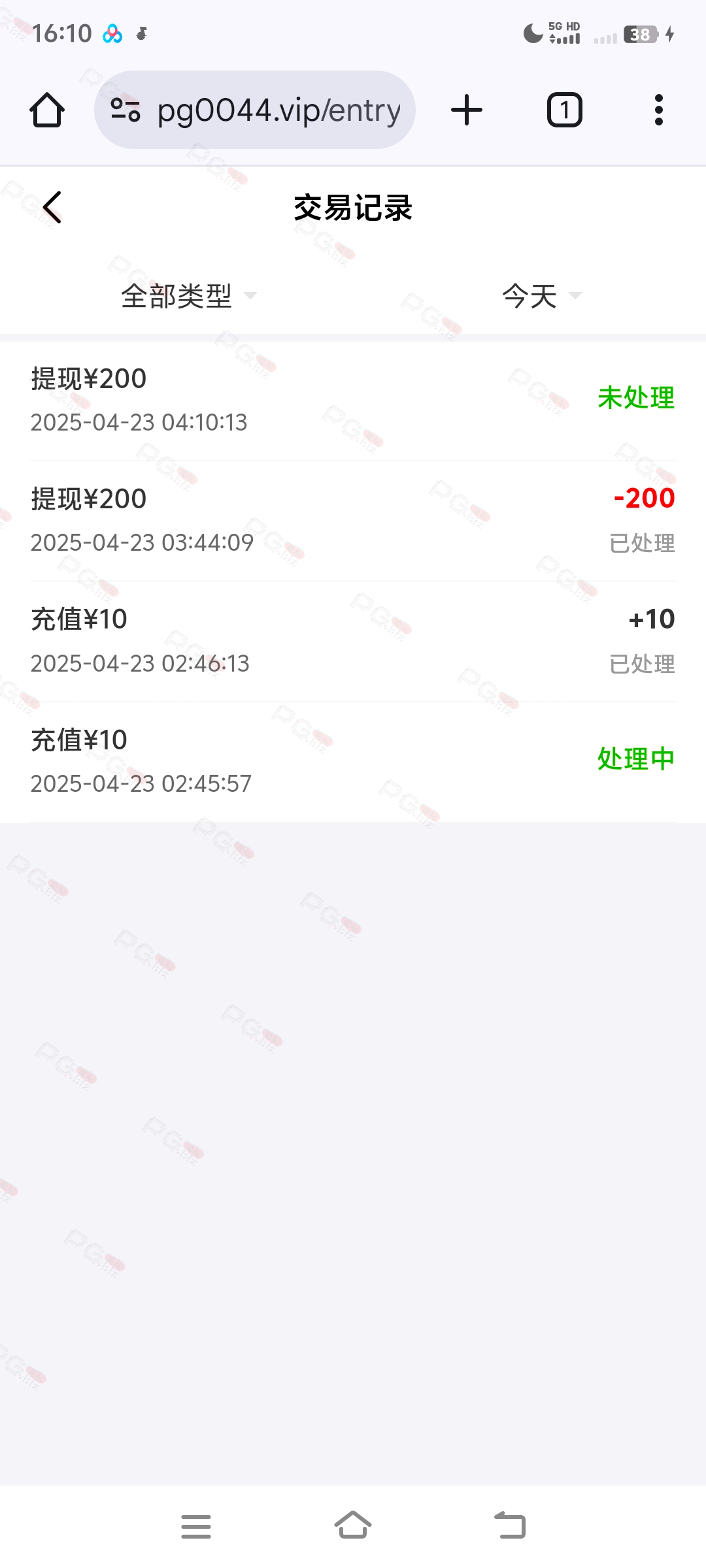706x1568 pixels.
Task: Tap the system home button
Action: (353, 1526)
